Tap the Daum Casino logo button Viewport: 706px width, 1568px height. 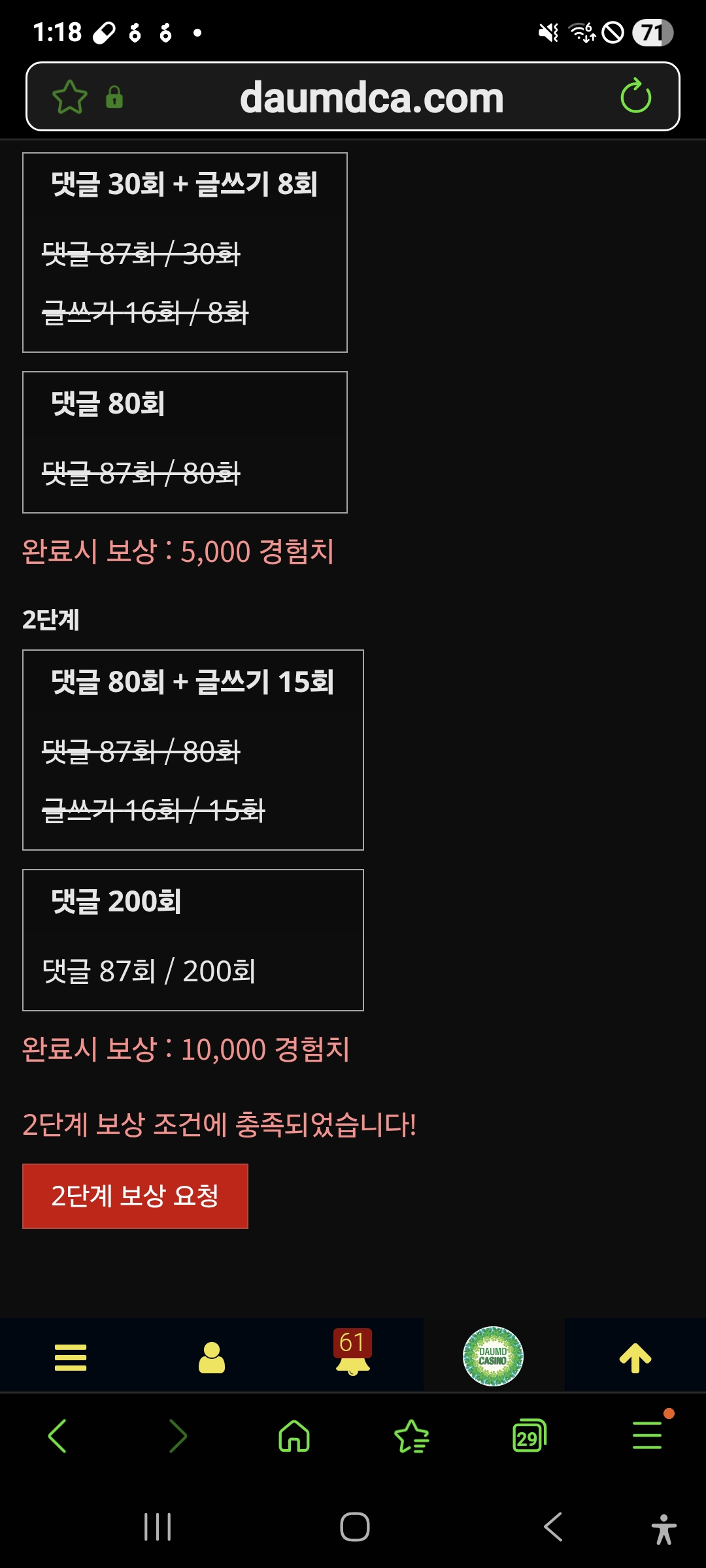pos(494,1356)
